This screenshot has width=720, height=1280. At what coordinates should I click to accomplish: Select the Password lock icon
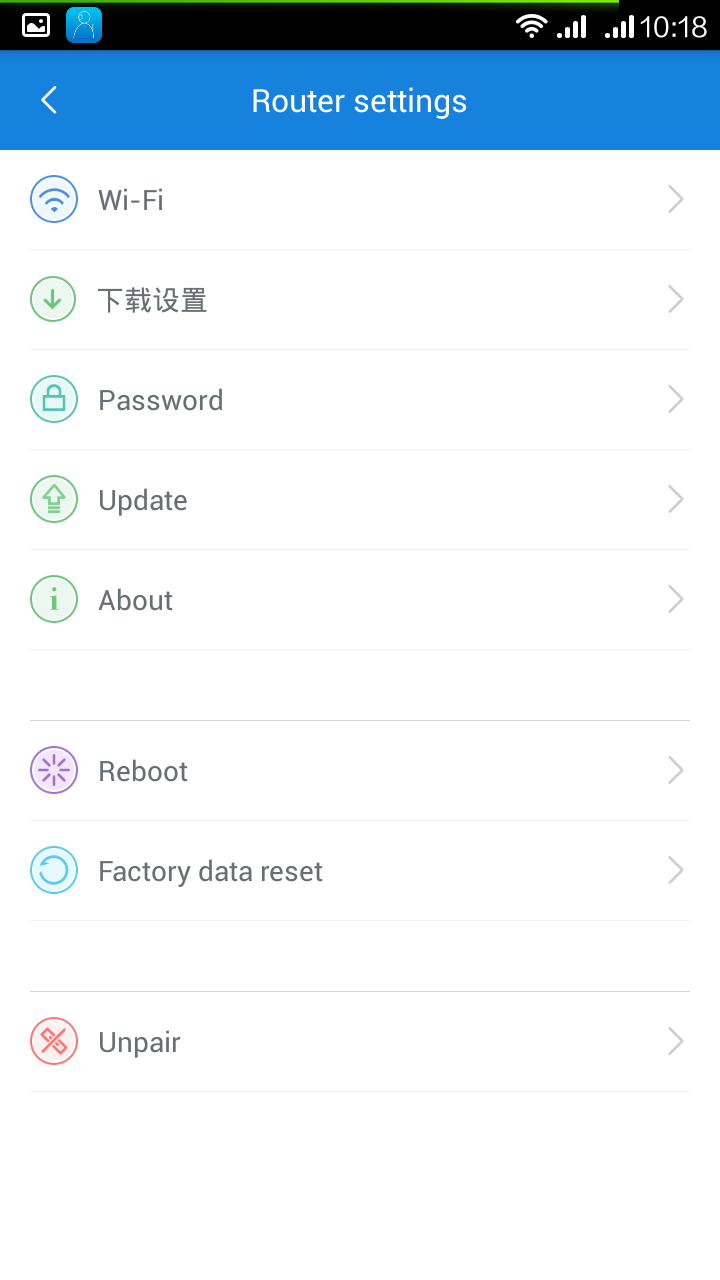[53, 399]
